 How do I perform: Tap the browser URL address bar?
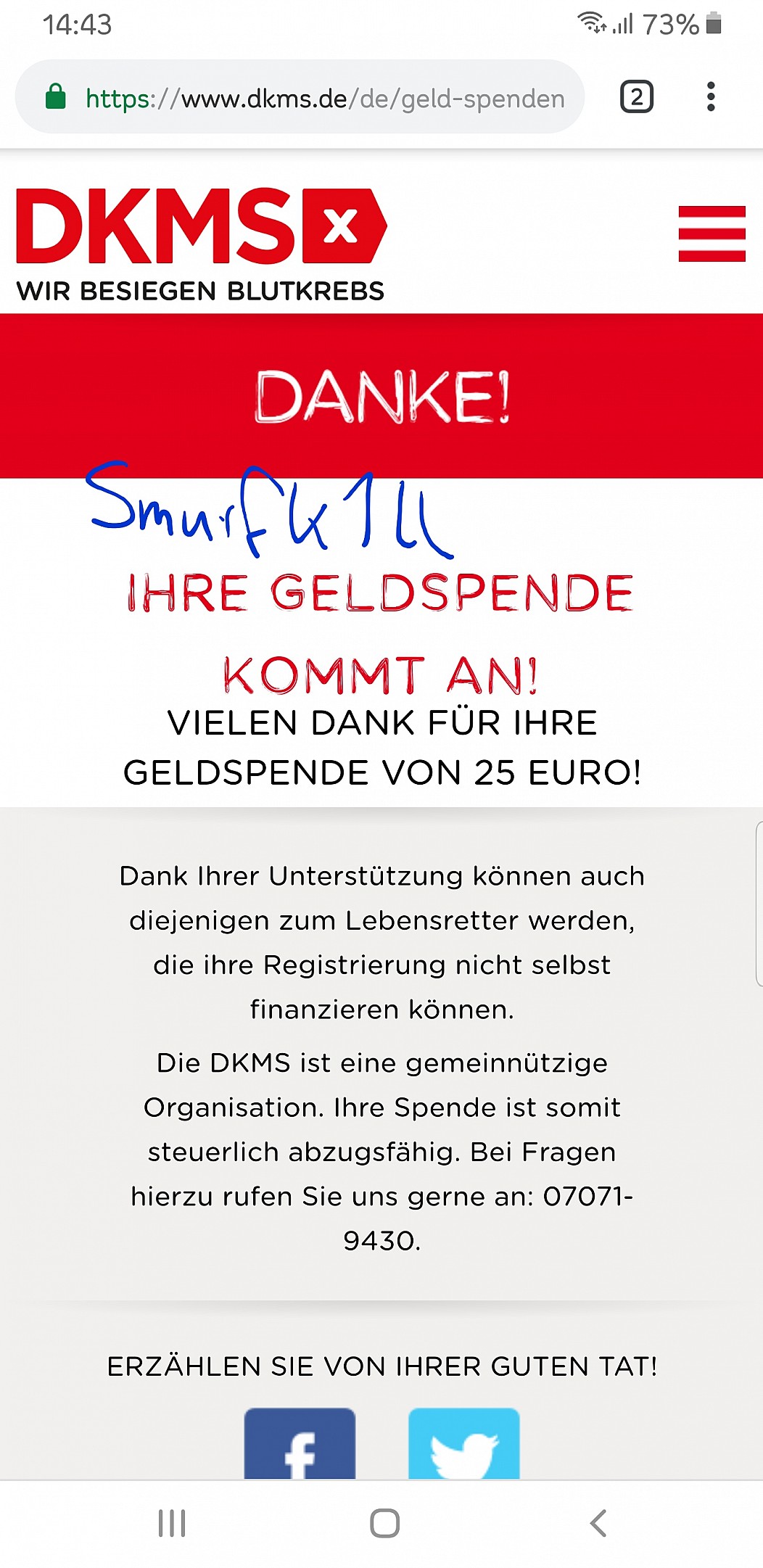[300, 97]
